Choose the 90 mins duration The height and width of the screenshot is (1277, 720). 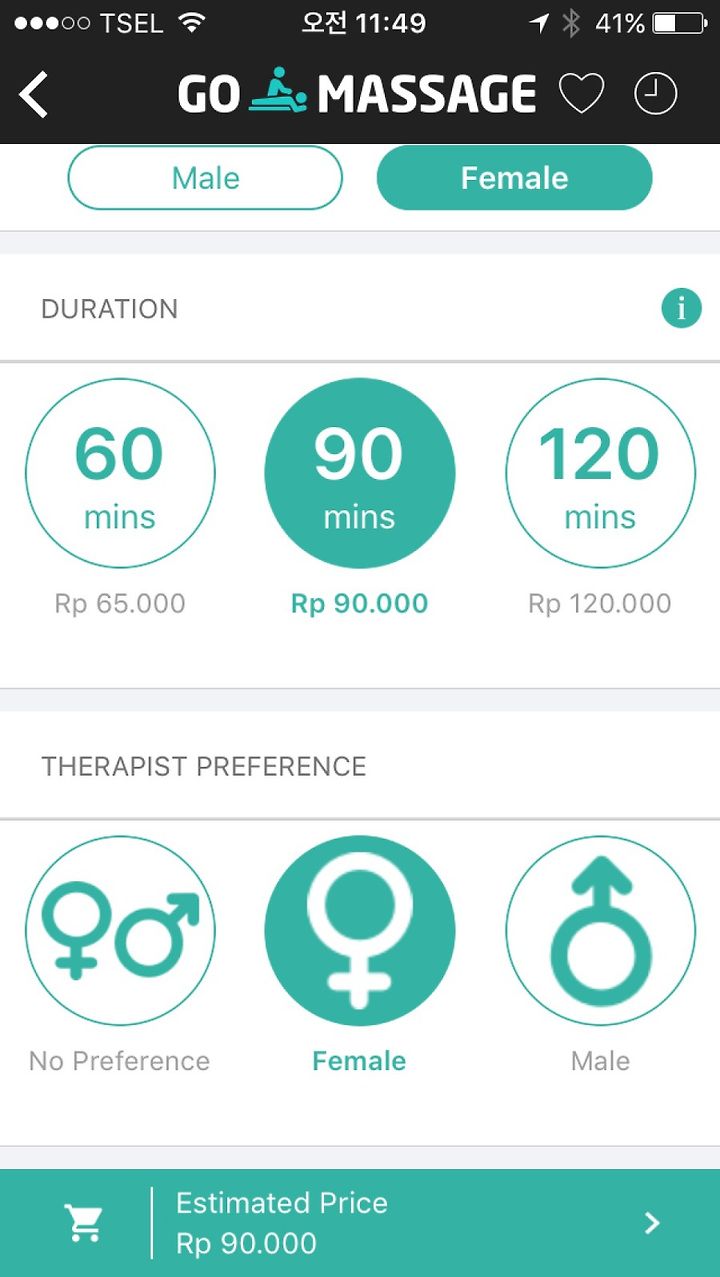click(x=360, y=473)
